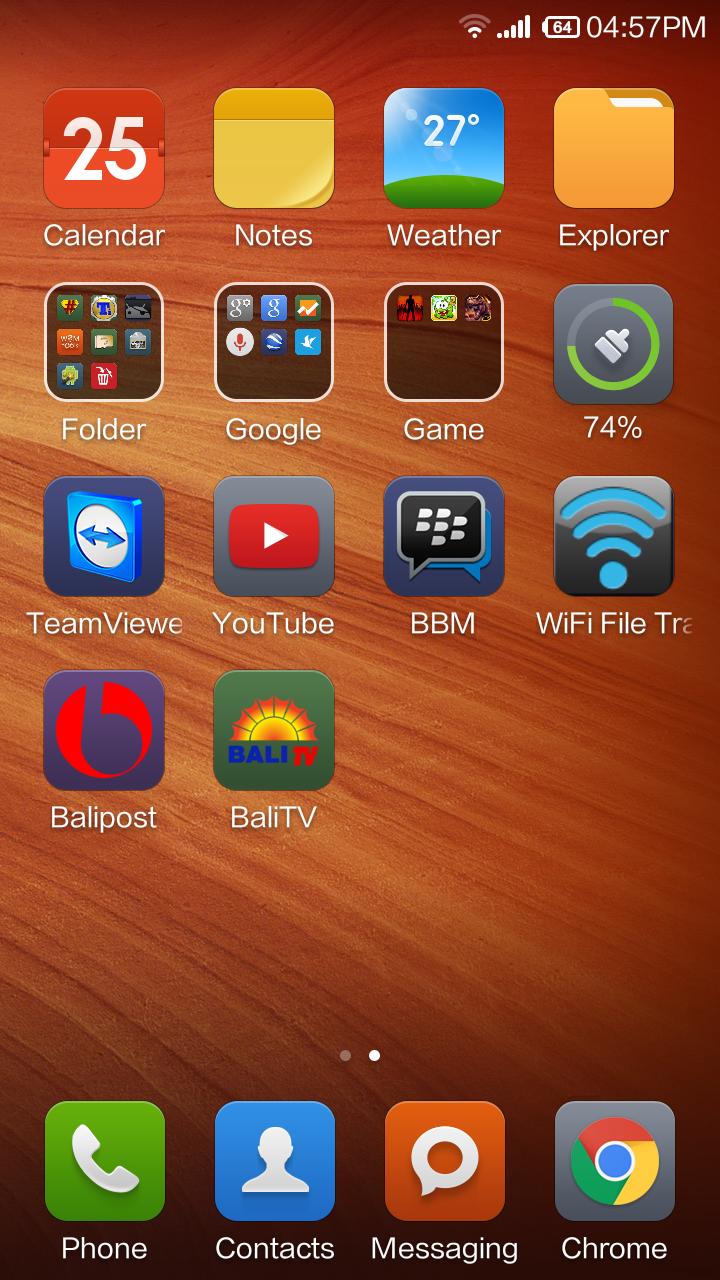The image size is (720, 1280).
Task: Open the Game folder
Action: pos(444,342)
